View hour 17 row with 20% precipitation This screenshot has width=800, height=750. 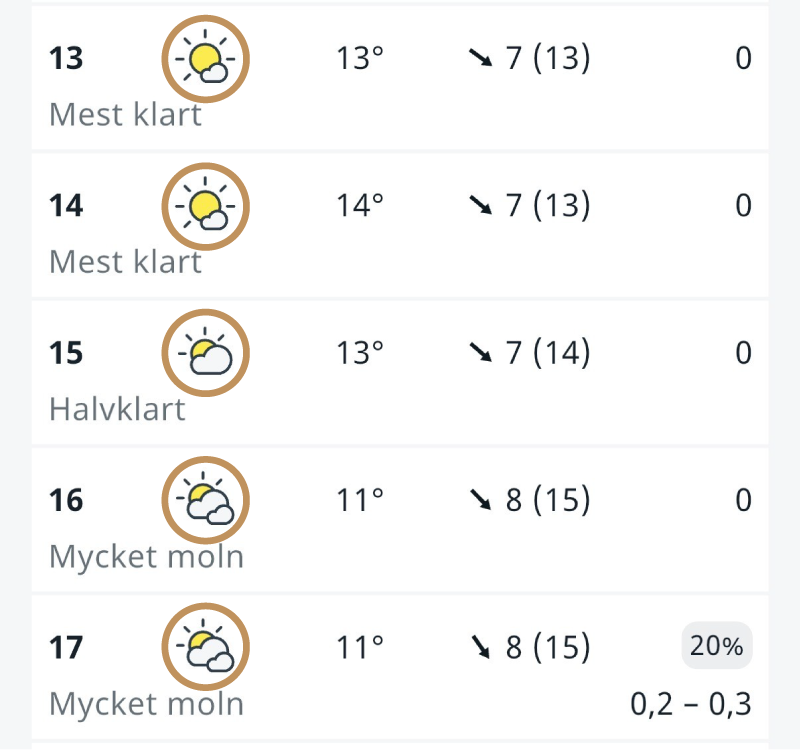click(400, 667)
